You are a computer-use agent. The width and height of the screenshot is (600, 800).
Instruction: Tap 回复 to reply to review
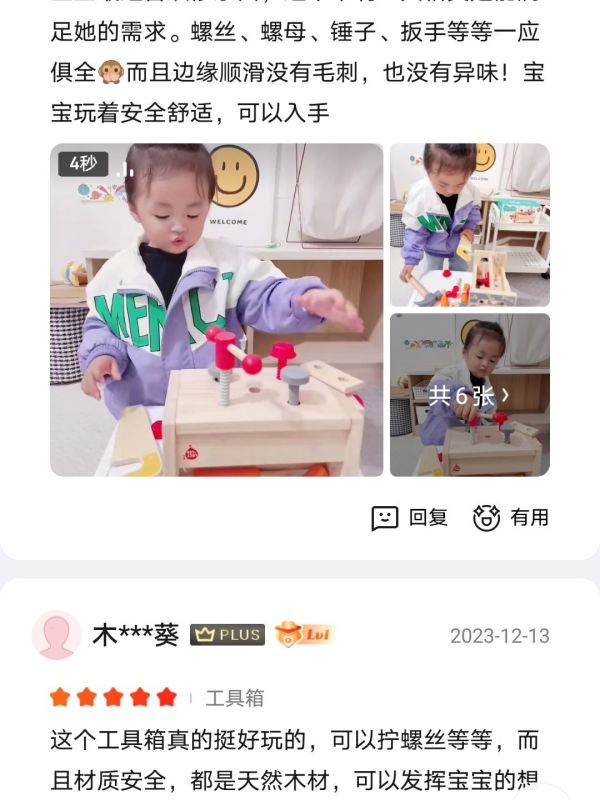pyautogui.click(x=410, y=517)
